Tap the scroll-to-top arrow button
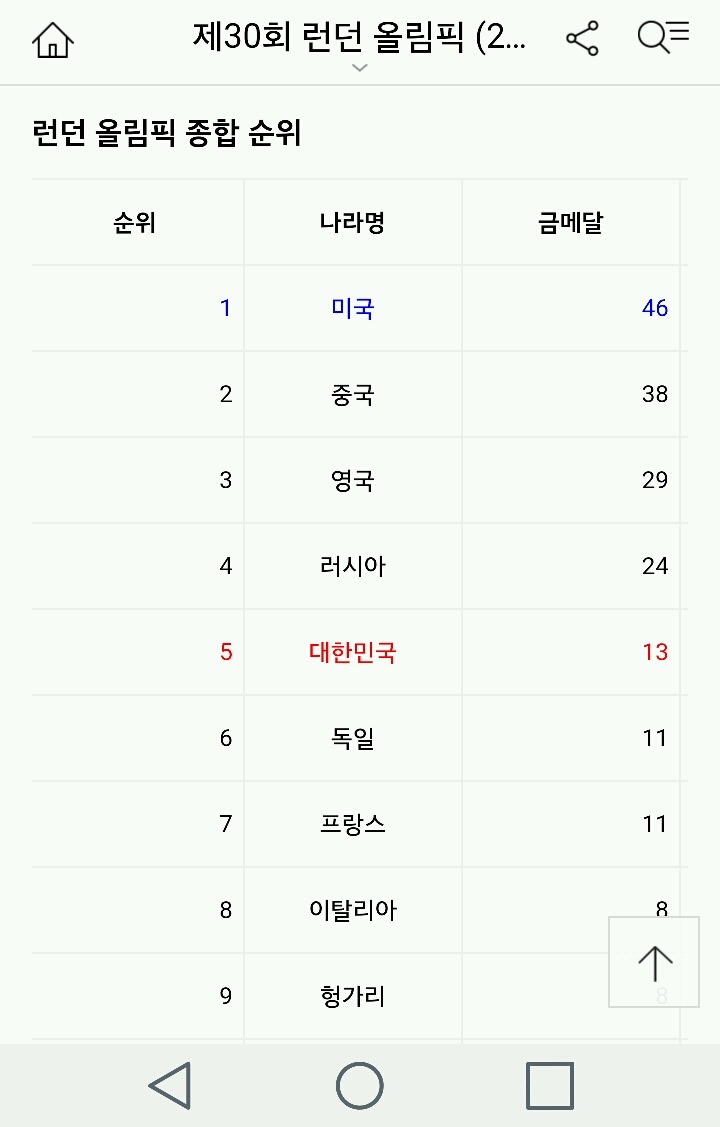The image size is (720, 1127). [654, 962]
